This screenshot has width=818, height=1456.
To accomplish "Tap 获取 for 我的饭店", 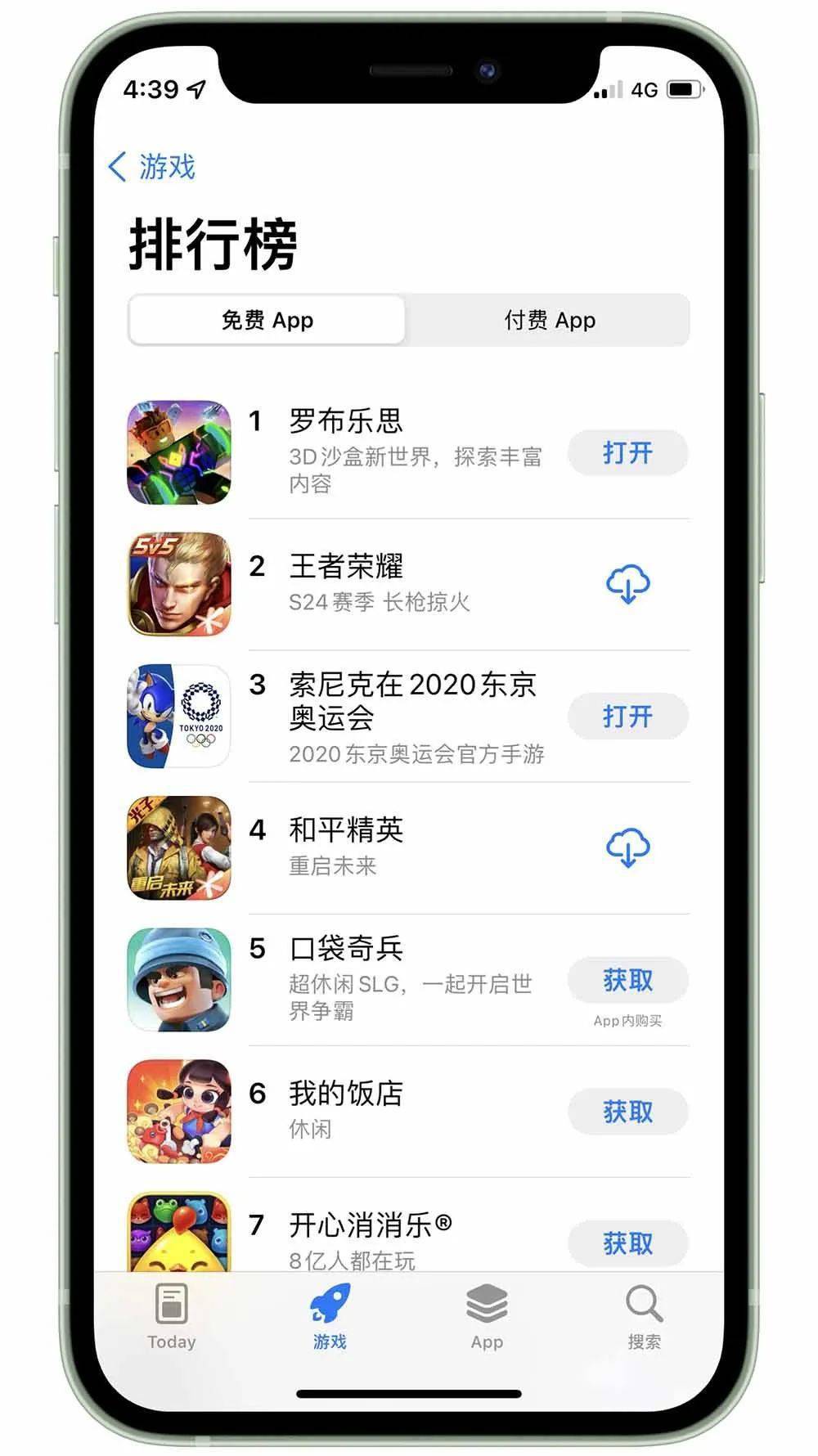I will click(x=627, y=1112).
